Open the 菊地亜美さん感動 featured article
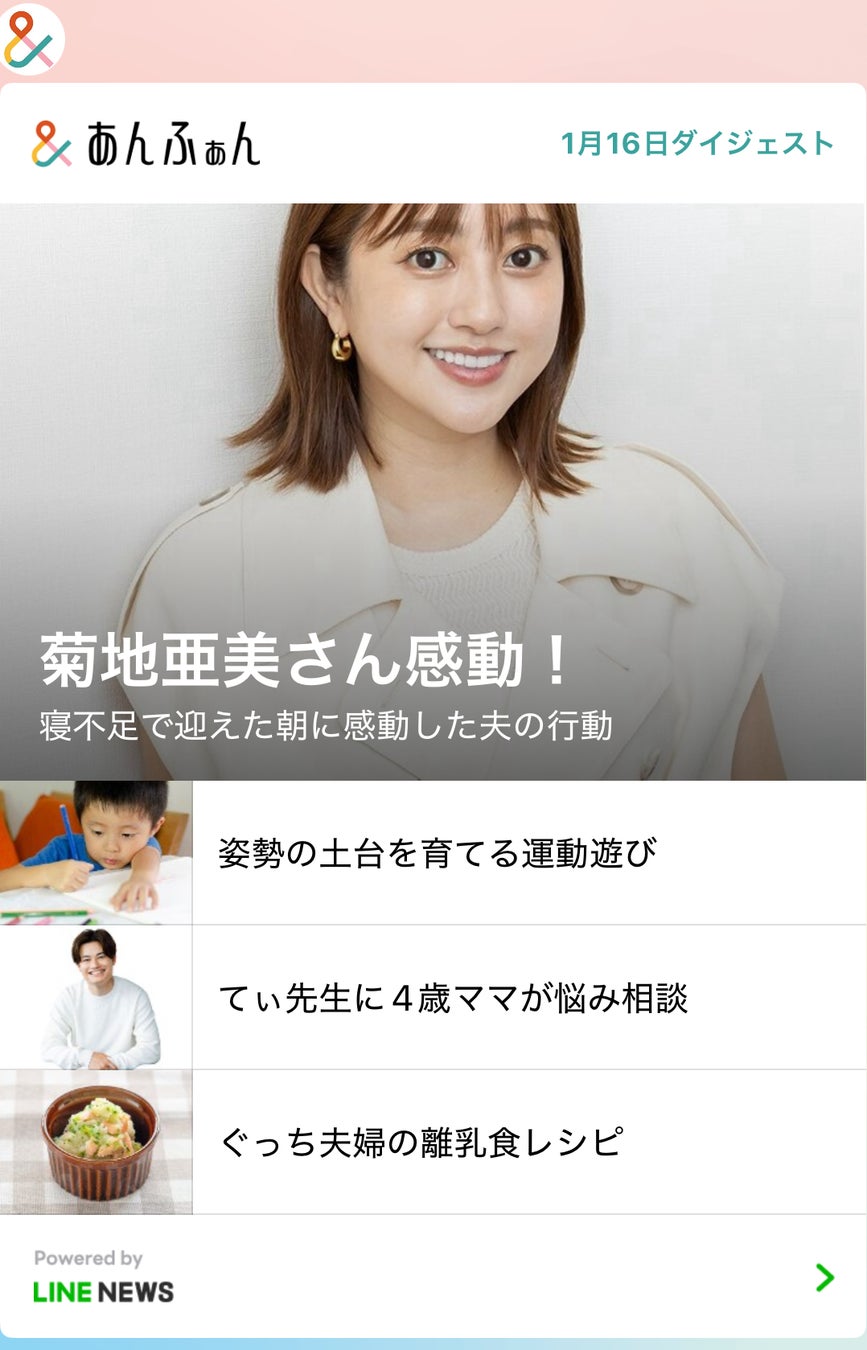This screenshot has width=867, height=1350. (433, 492)
